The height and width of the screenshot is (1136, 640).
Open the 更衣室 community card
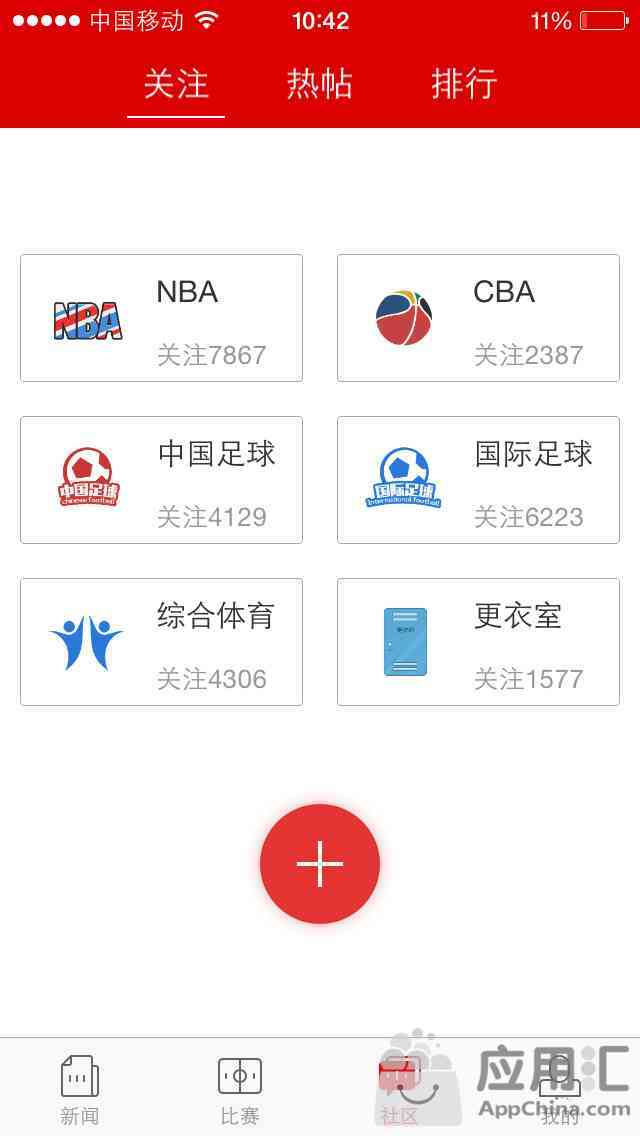(x=478, y=642)
